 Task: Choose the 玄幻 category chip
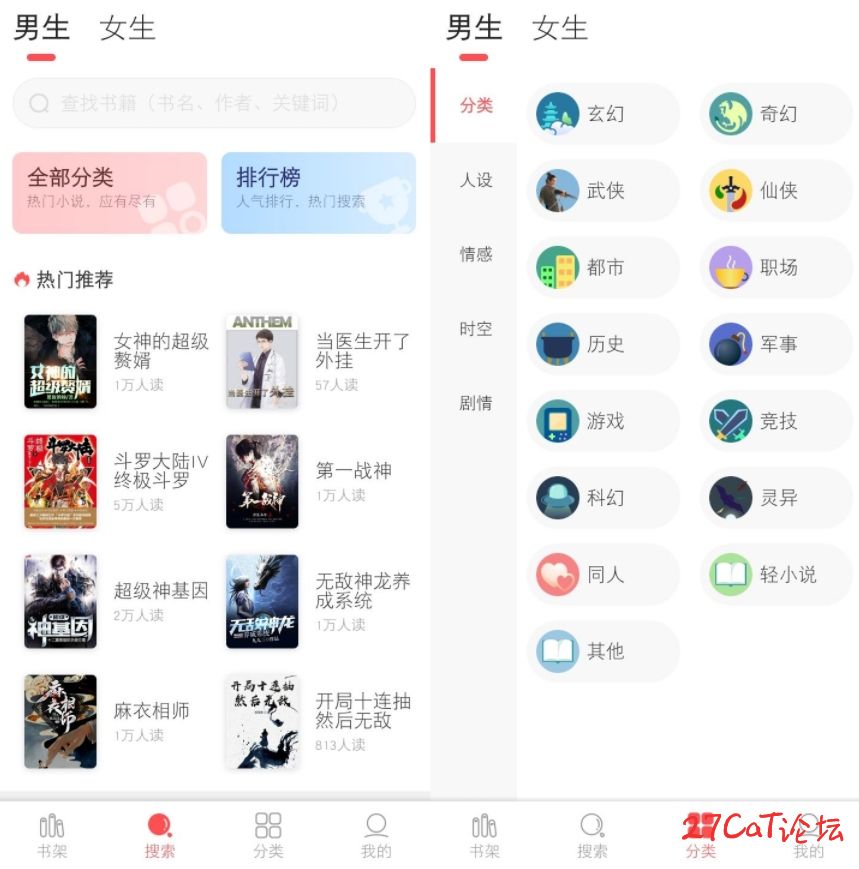pyautogui.click(x=603, y=114)
